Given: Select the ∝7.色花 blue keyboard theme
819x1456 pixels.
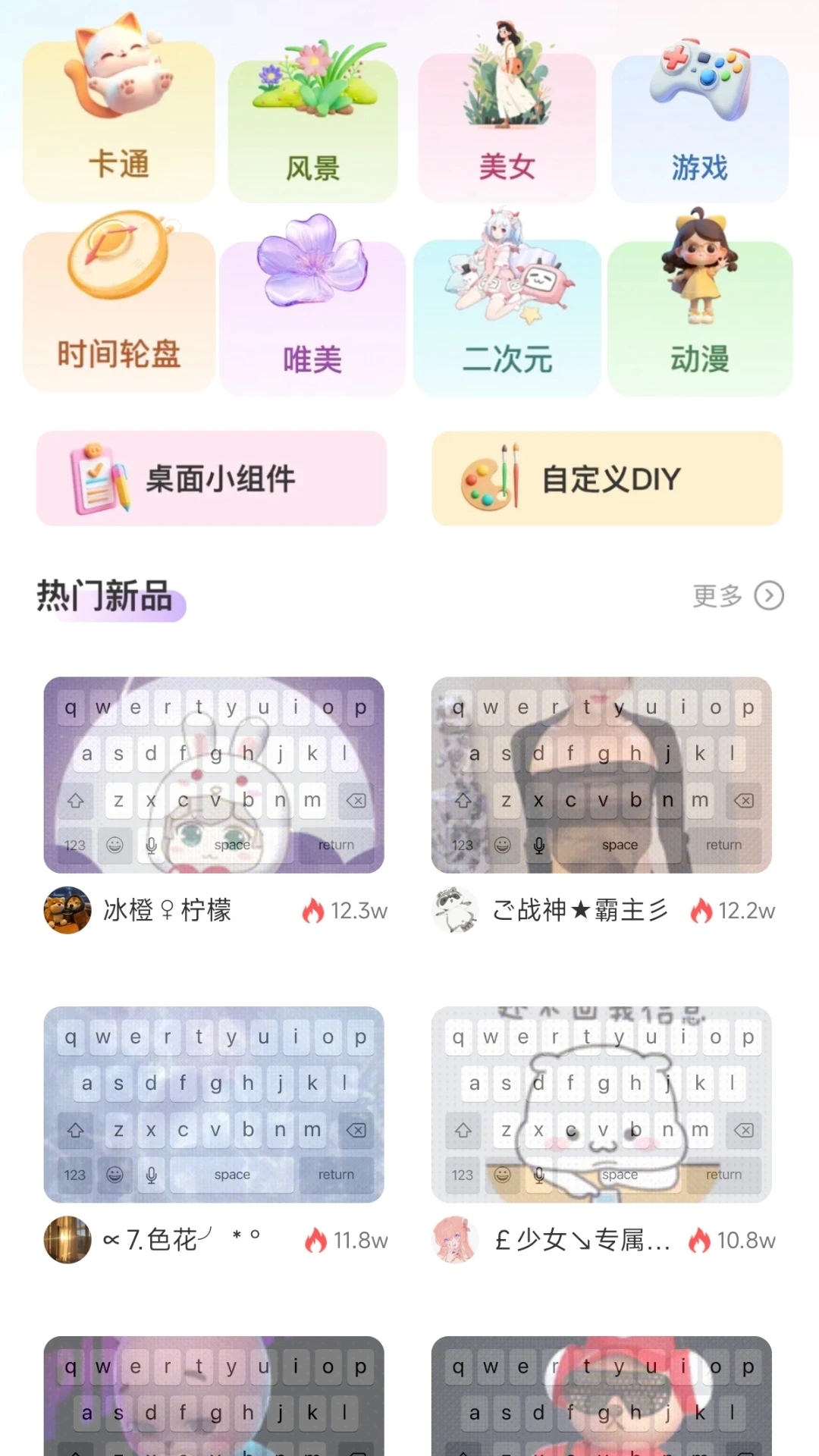Looking at the screenshot, I should (215, 1103).
